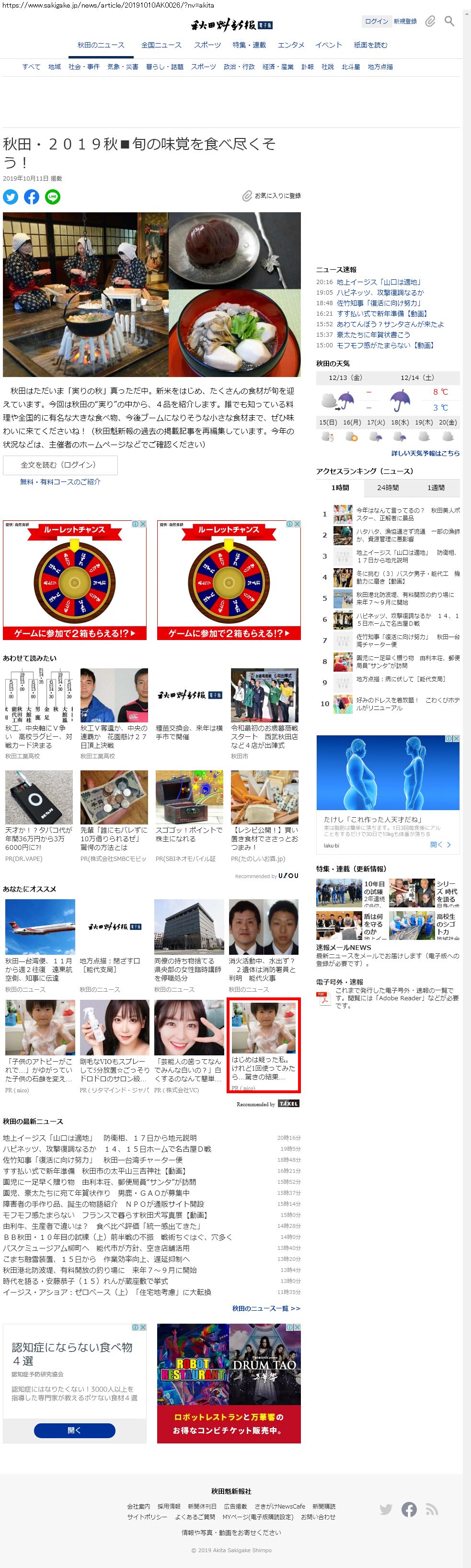The width and height of the screenshot is (471, 1568).
Task: Open news flash 地上イージス「山口は適地」
Action: click(379, 283)
